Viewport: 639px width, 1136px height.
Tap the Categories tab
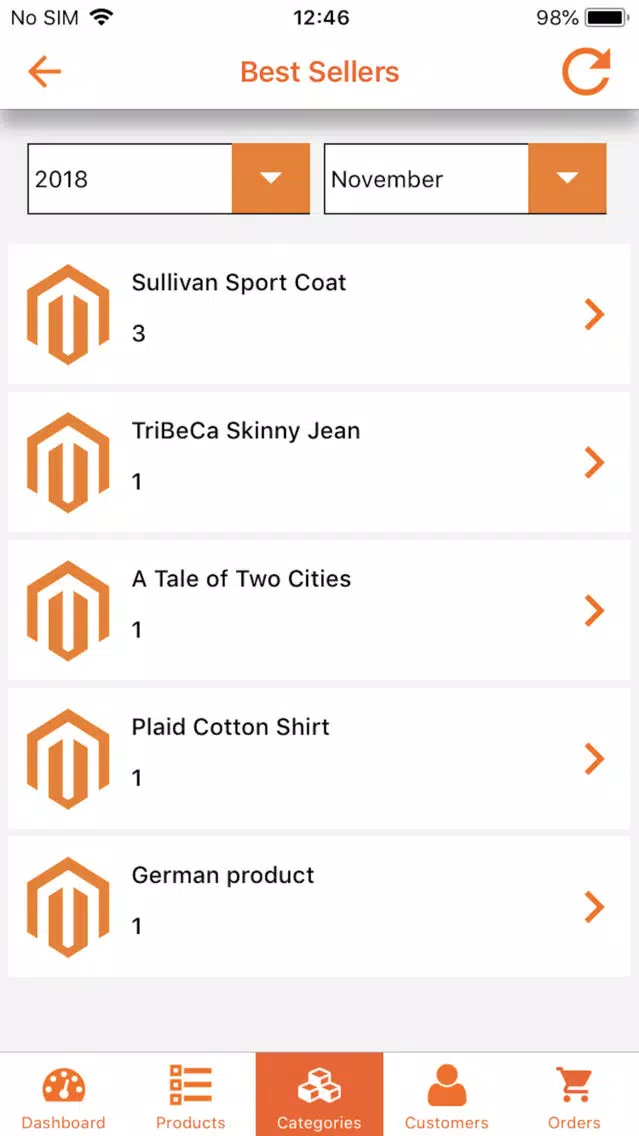320,1095
